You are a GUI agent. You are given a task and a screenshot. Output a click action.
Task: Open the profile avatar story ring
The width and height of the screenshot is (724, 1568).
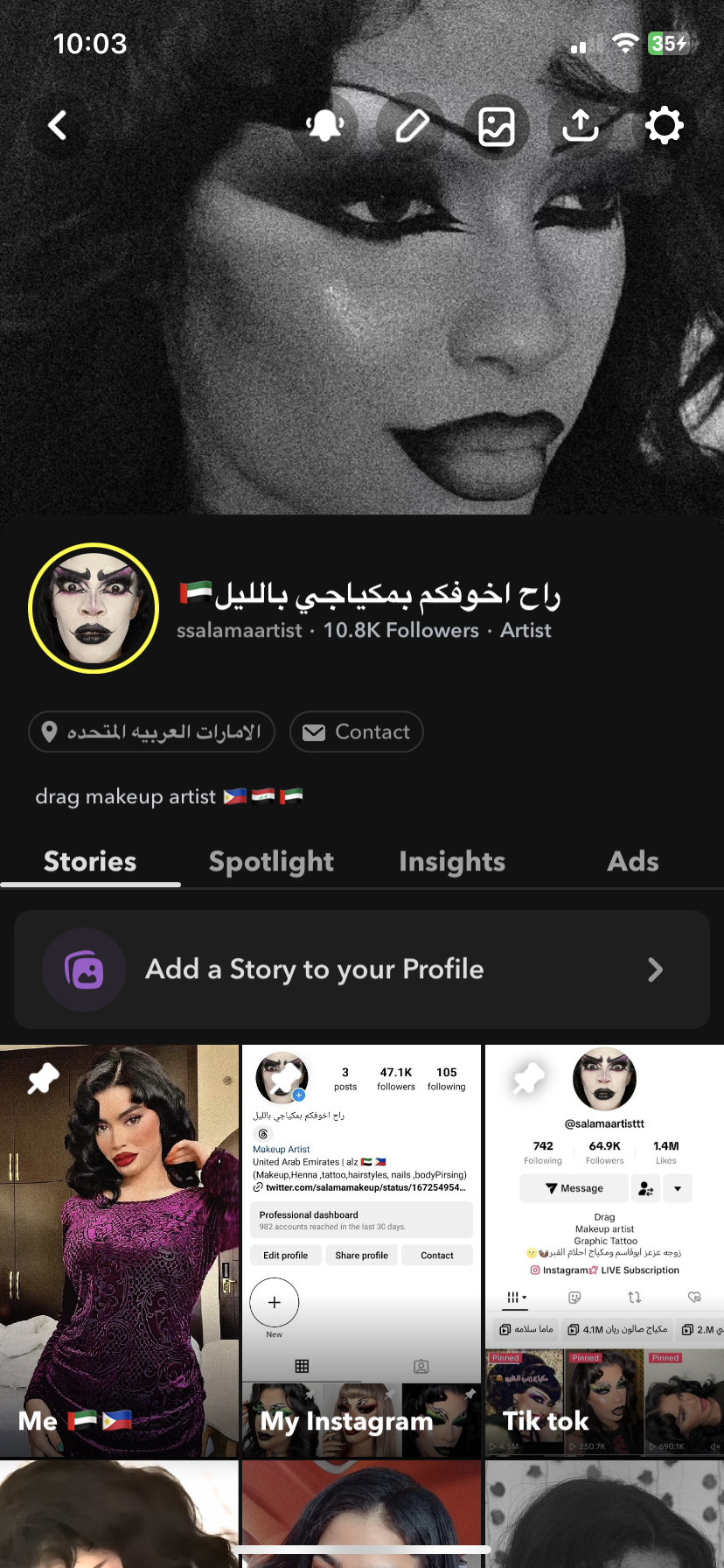click(x=94, y=608)
